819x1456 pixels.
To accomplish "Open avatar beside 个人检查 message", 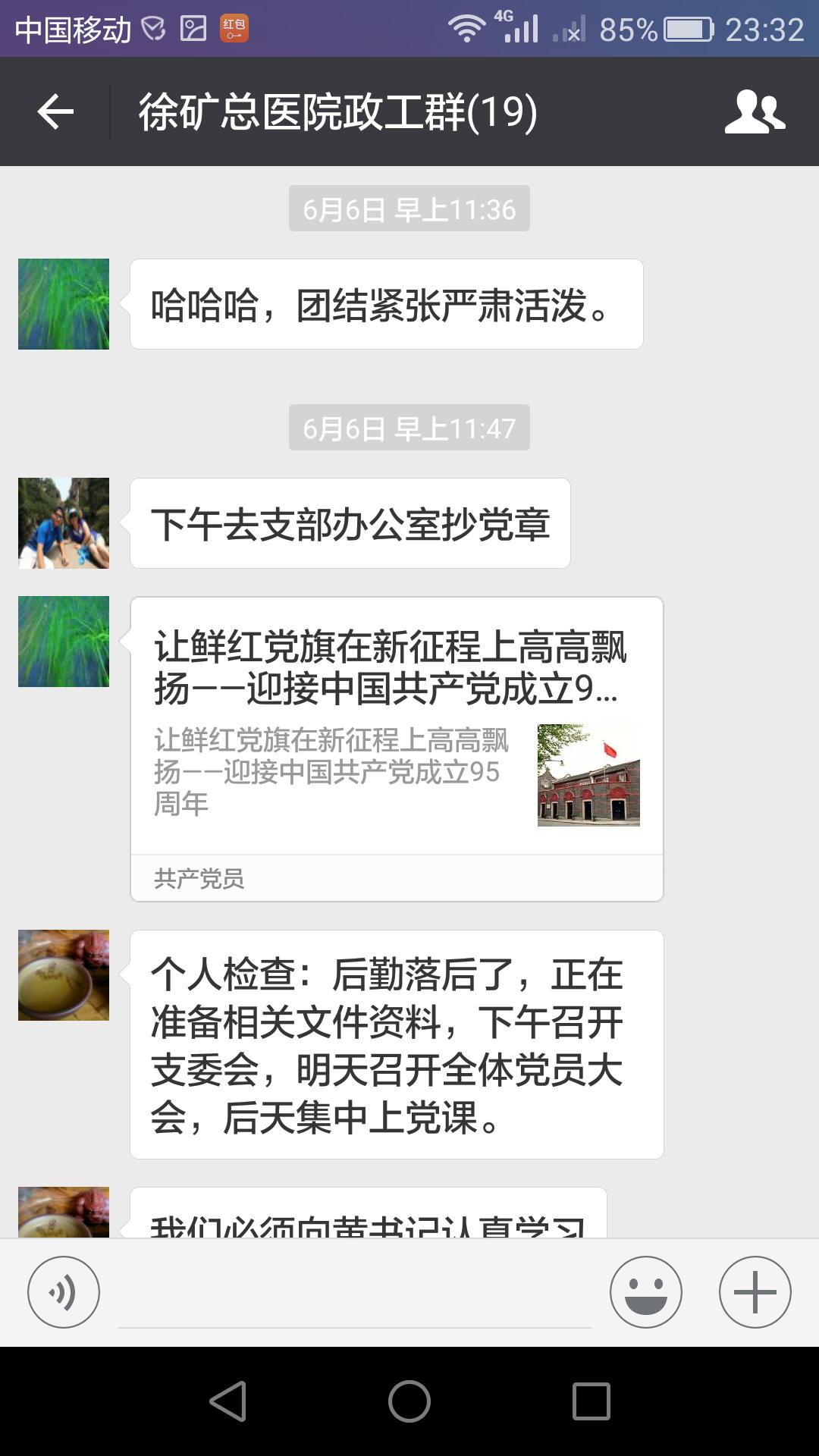I will (x=64, y=975).
